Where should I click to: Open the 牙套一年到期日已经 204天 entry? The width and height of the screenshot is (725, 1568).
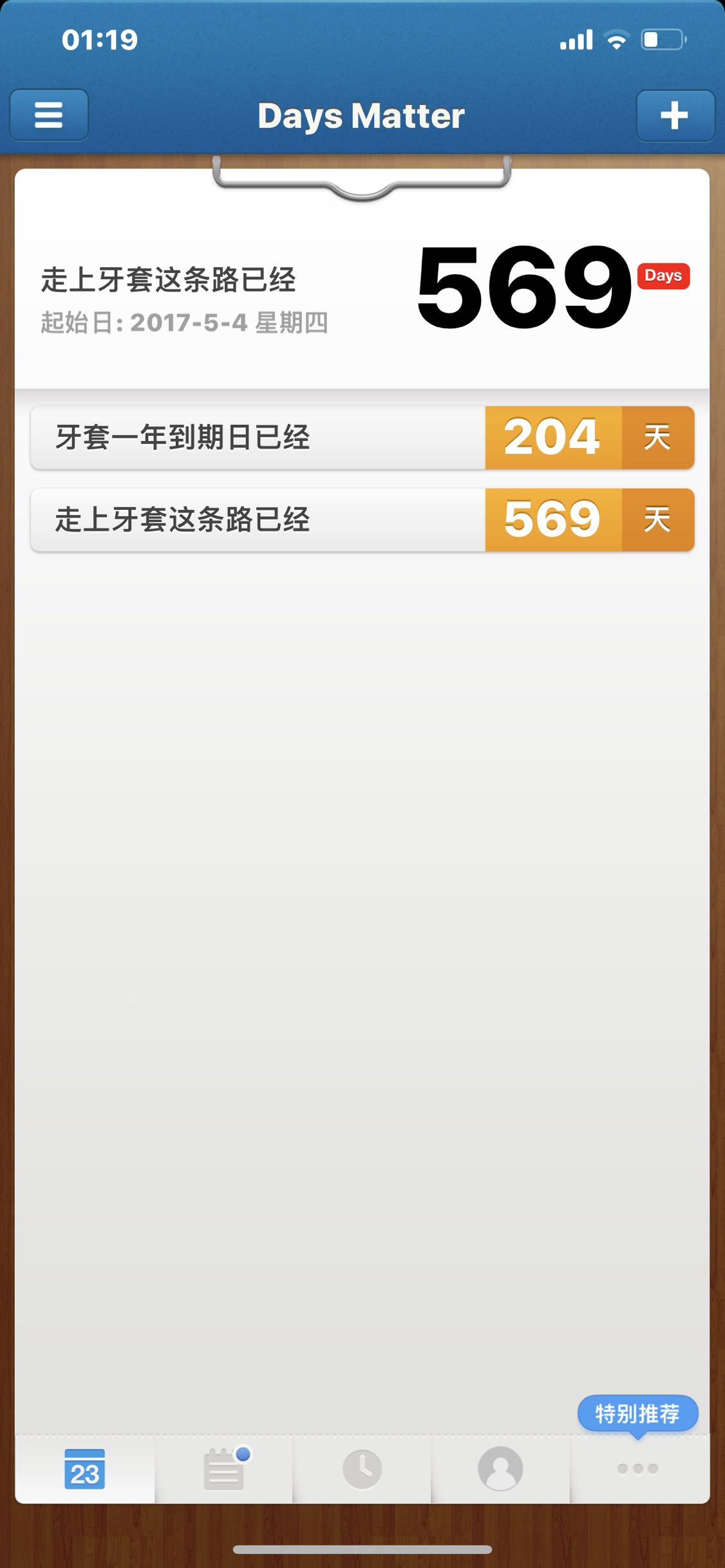[x=362, y=438]
